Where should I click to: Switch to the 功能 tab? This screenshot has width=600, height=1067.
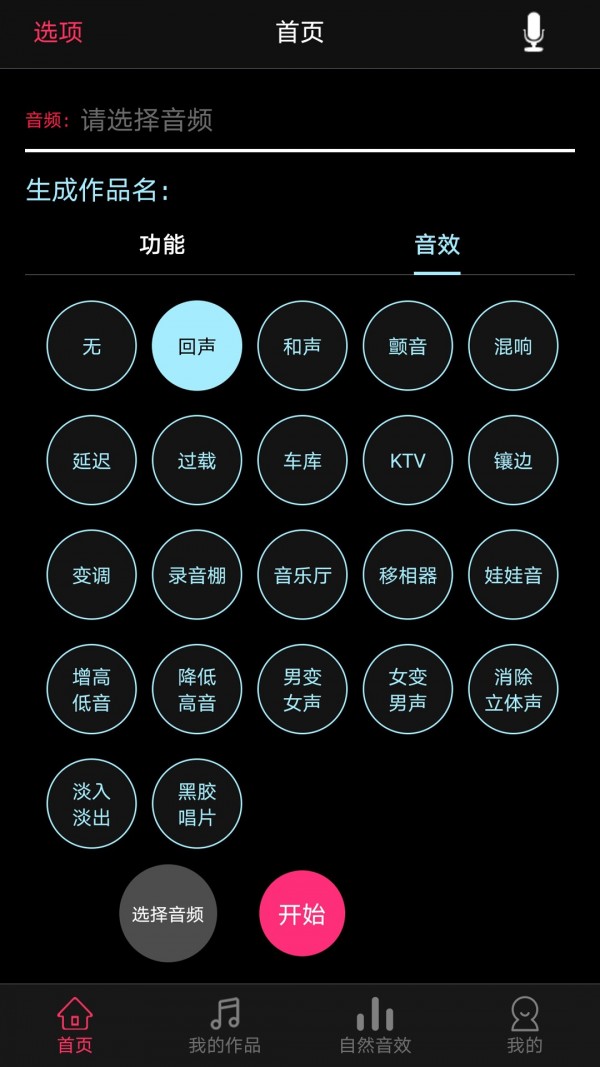tap(162, 245)
